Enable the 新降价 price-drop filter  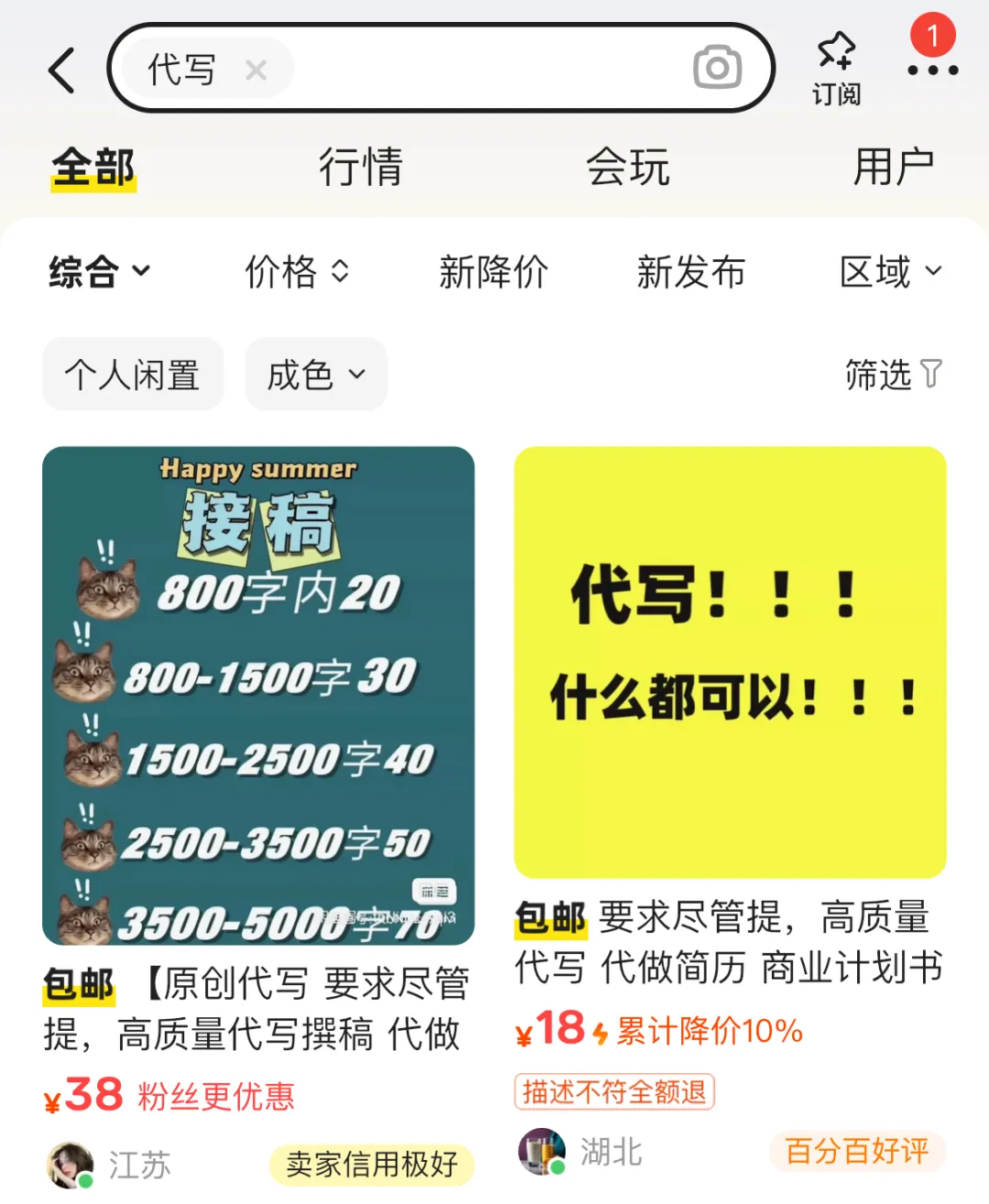tap(494, 272)
